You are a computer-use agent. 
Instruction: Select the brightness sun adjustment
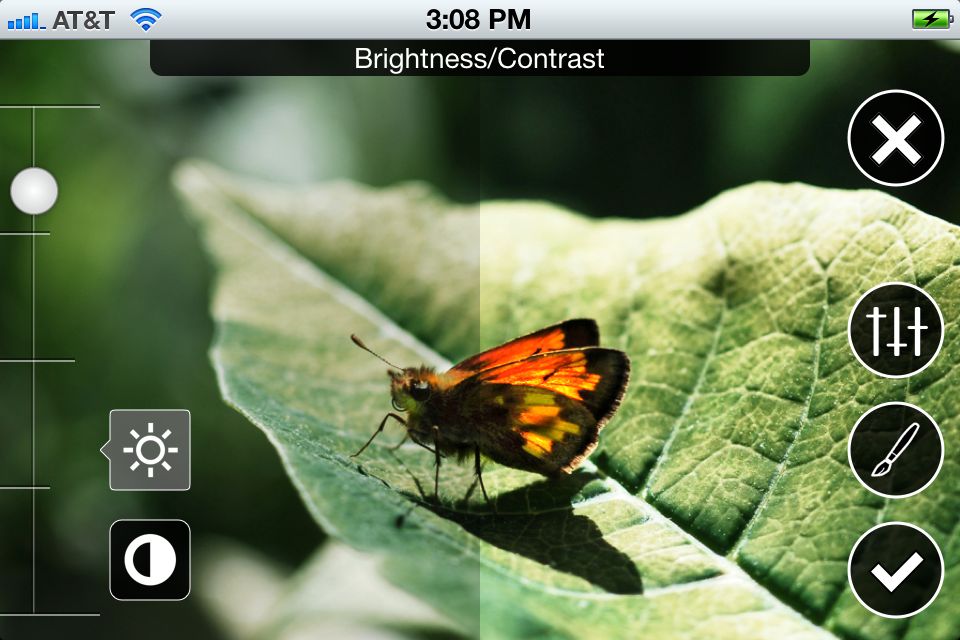[150, 450]
